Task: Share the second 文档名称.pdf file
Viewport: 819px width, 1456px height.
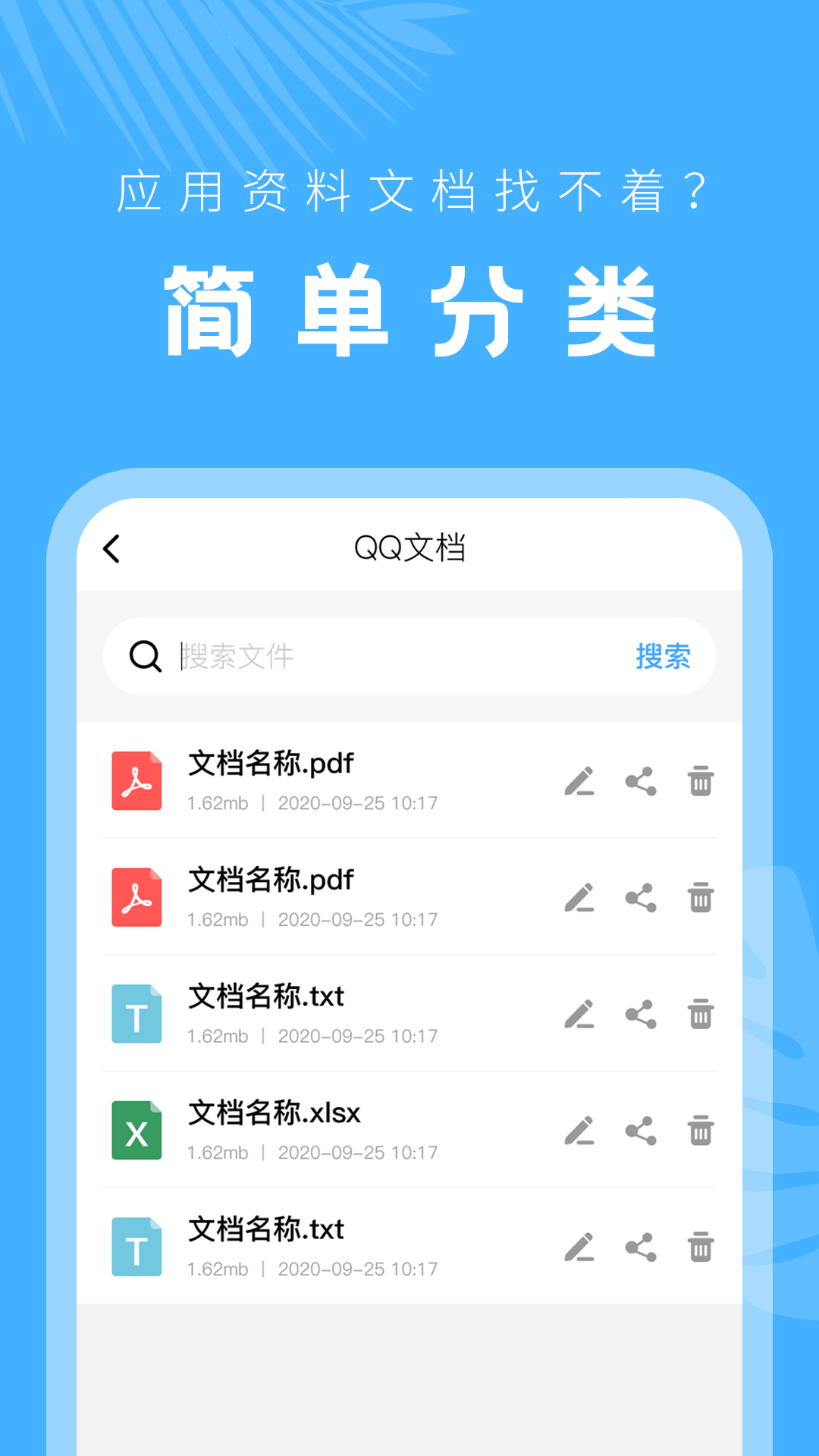Action: pyautogui.click(x=640, y=899)
